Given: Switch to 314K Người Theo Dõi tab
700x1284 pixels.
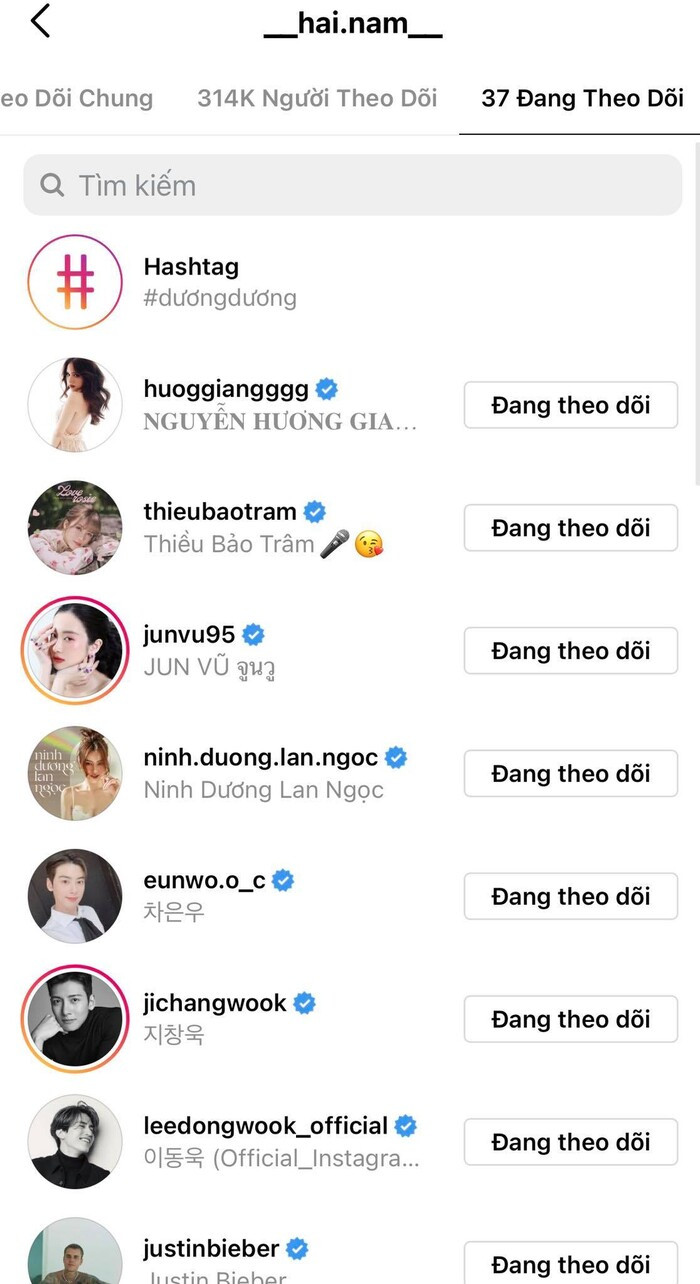Looking at the screenshot, I should [317, 98].
